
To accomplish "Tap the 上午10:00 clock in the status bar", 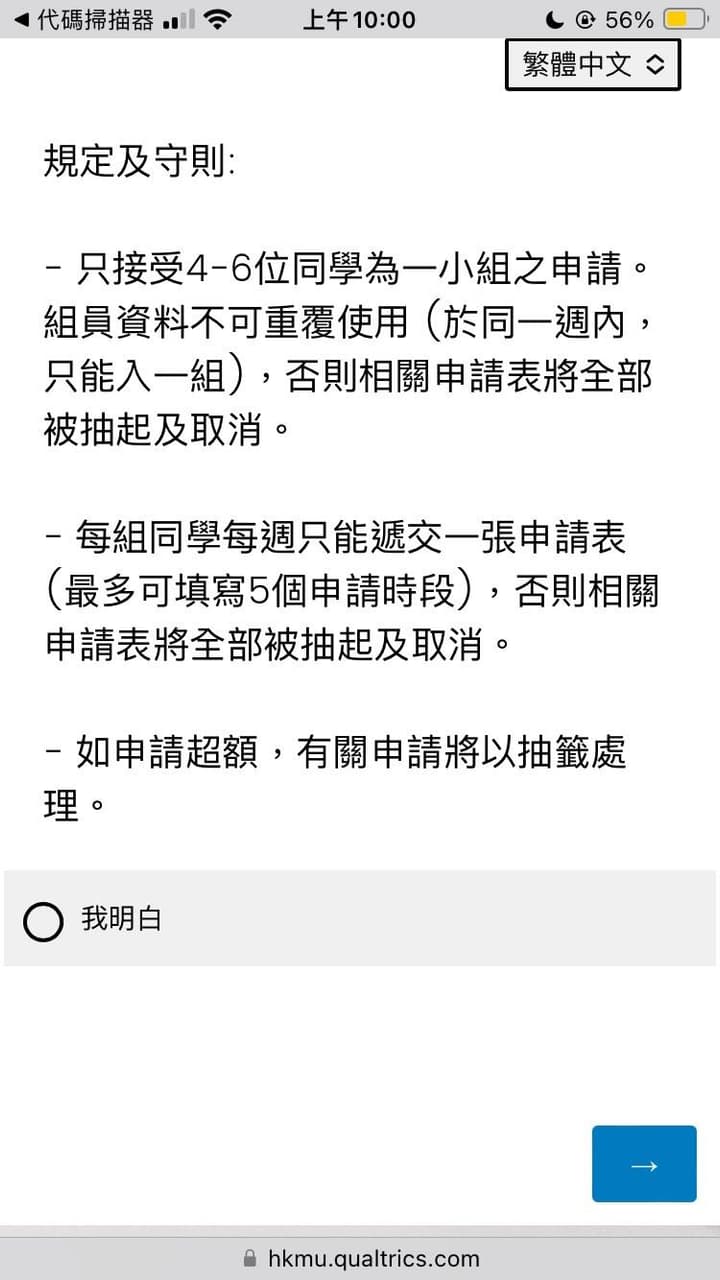I will (358, 18).
